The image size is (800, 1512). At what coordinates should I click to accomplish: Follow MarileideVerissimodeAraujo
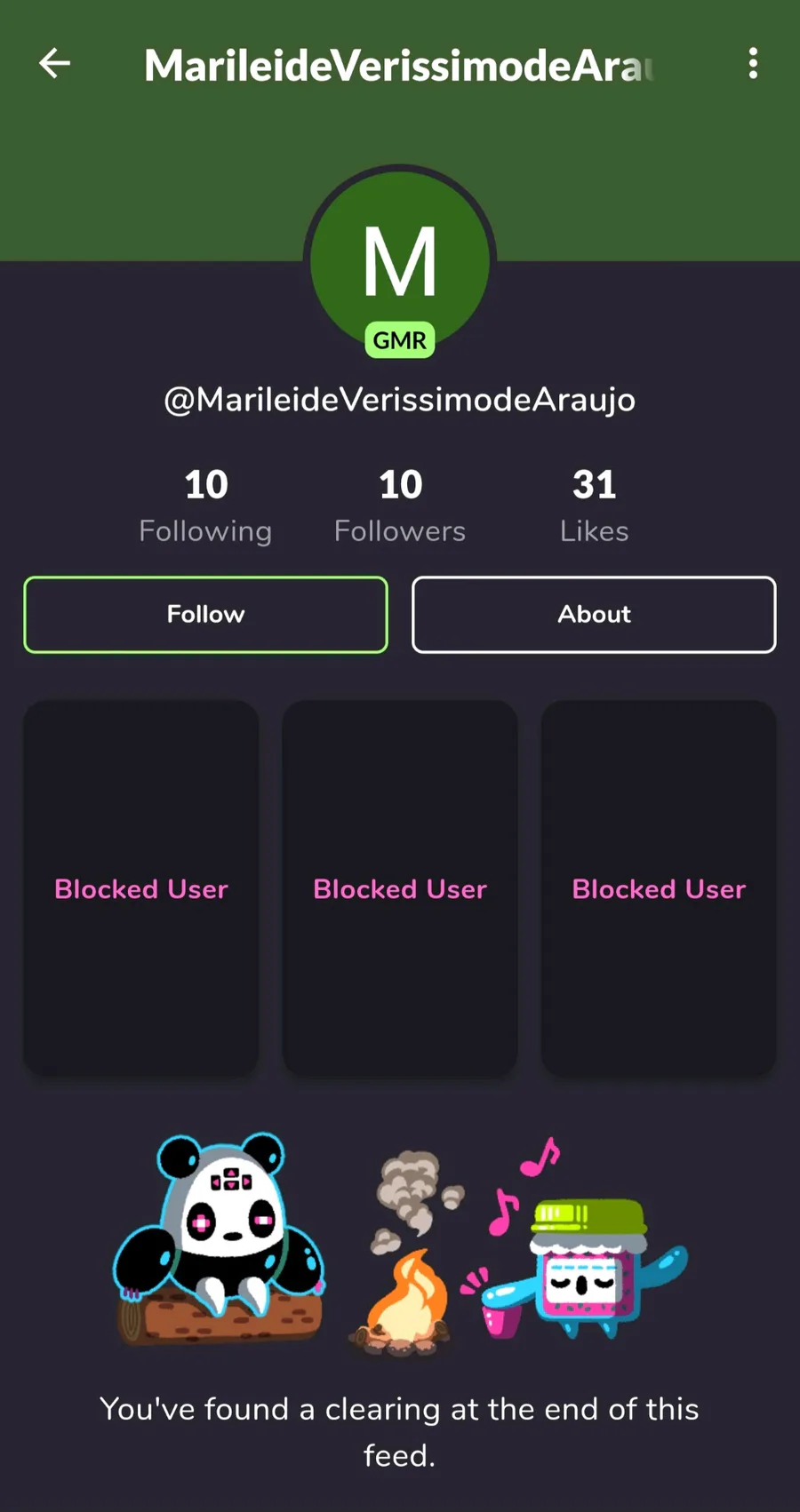point(205,615)
